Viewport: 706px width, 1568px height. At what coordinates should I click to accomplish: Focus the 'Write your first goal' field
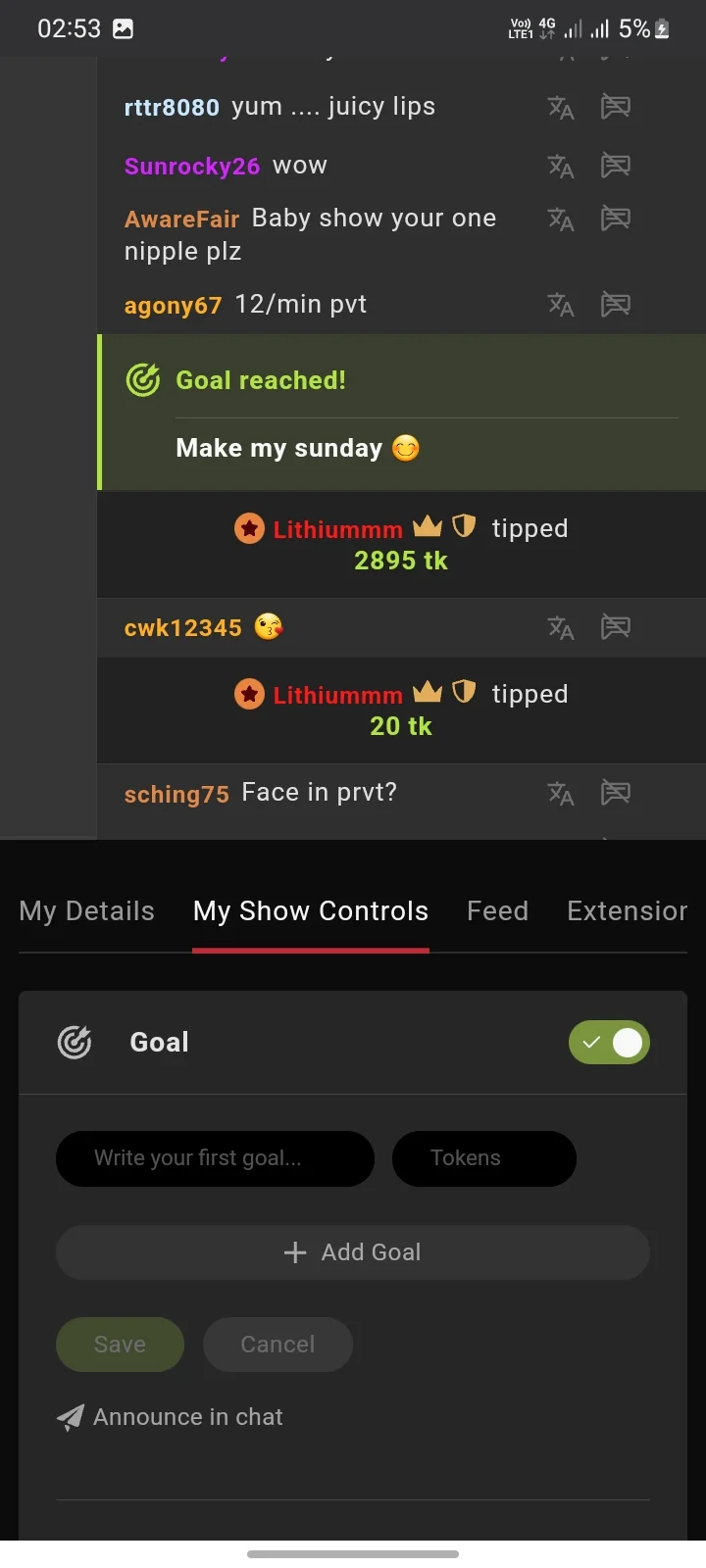coord(215,1158)
